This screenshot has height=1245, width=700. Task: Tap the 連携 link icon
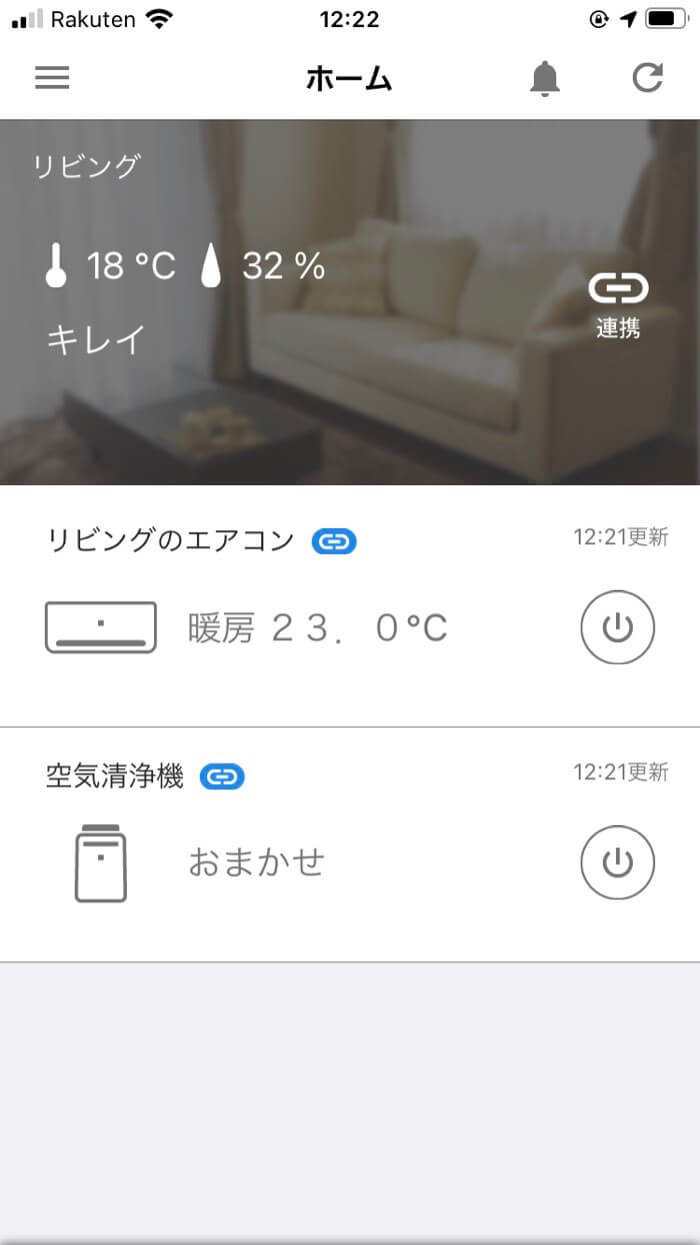click(x=618, y=302)
